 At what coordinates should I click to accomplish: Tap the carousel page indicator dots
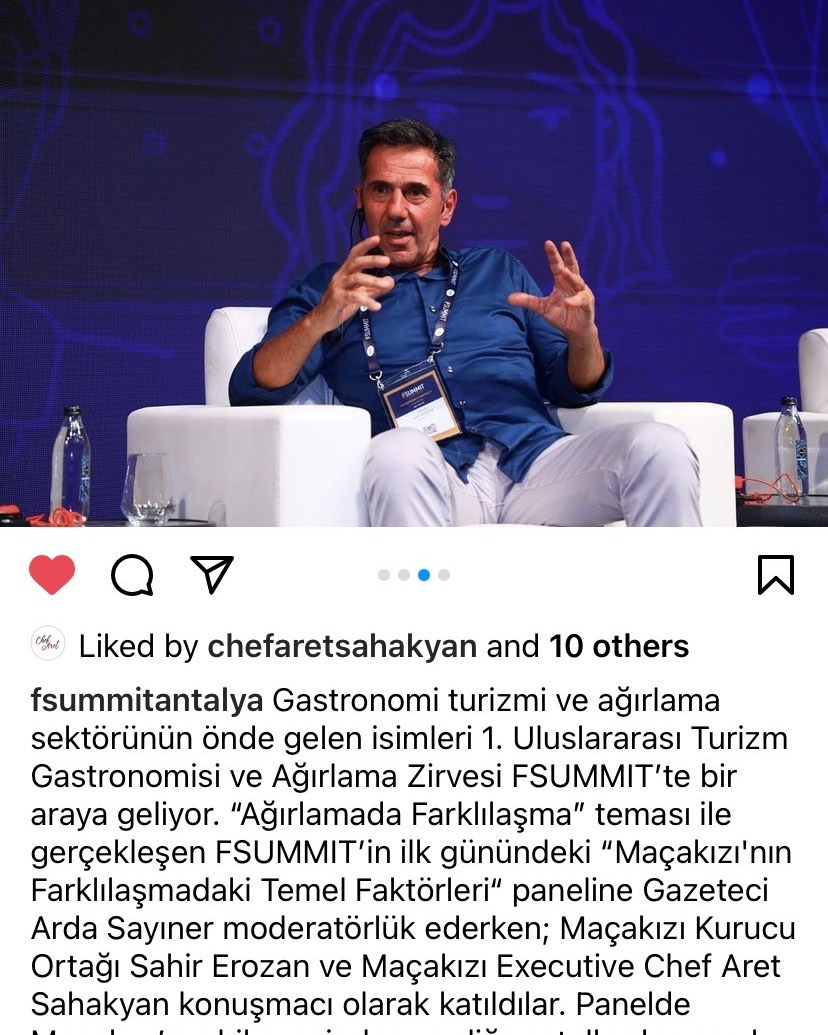[x=414, y=575]
